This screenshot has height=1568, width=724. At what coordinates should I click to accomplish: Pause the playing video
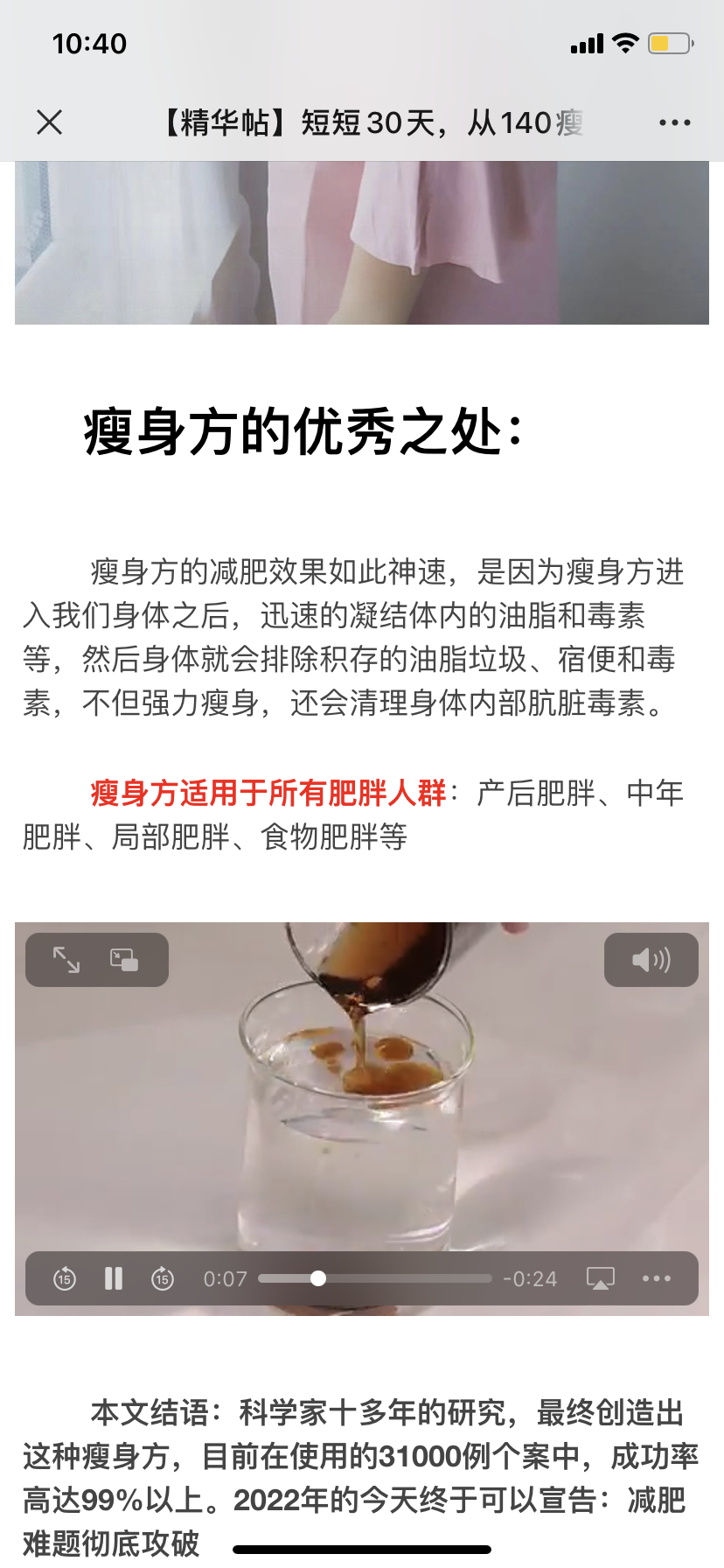coord(114,1278)
